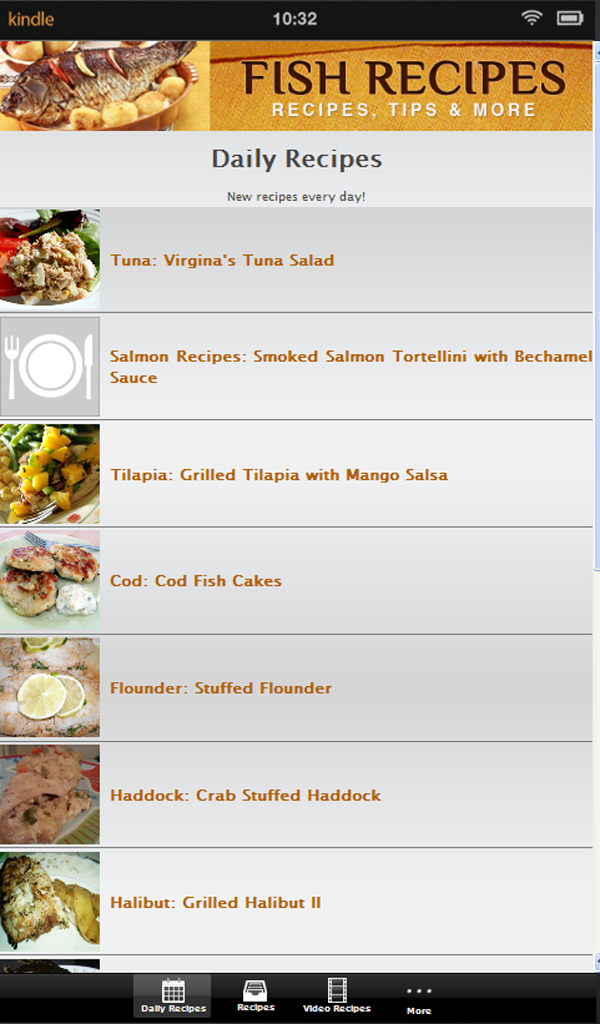Switch to the Video Recipes tab
This screenshot has height=1024, width=600.
tap(337, 996)
